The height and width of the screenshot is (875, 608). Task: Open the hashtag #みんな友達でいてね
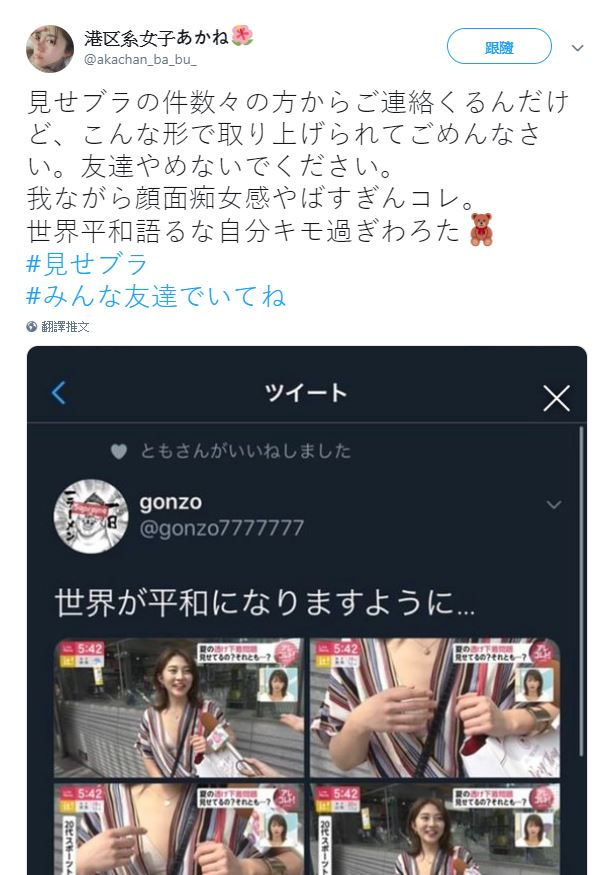click(156, 296)
